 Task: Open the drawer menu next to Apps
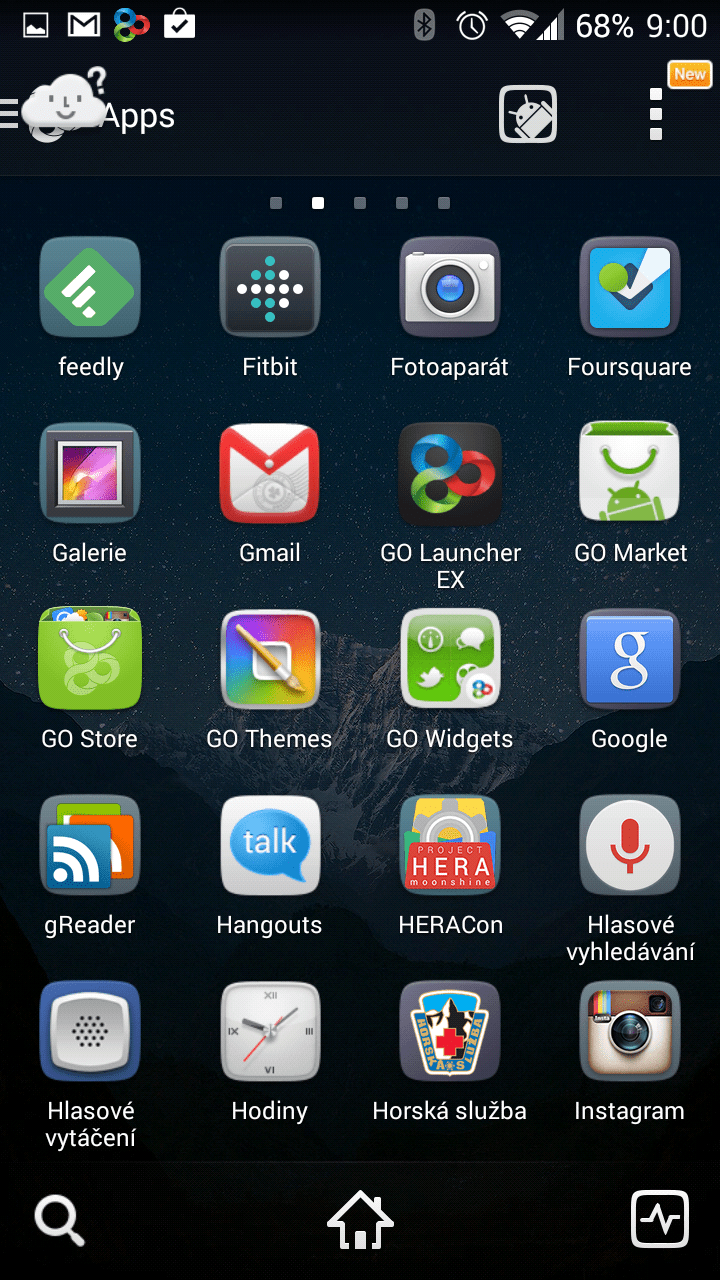9,114
